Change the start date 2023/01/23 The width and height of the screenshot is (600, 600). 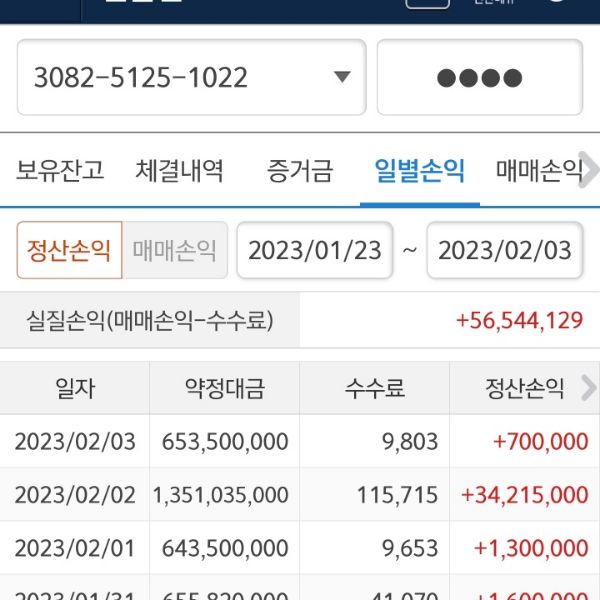pos(315,250)
